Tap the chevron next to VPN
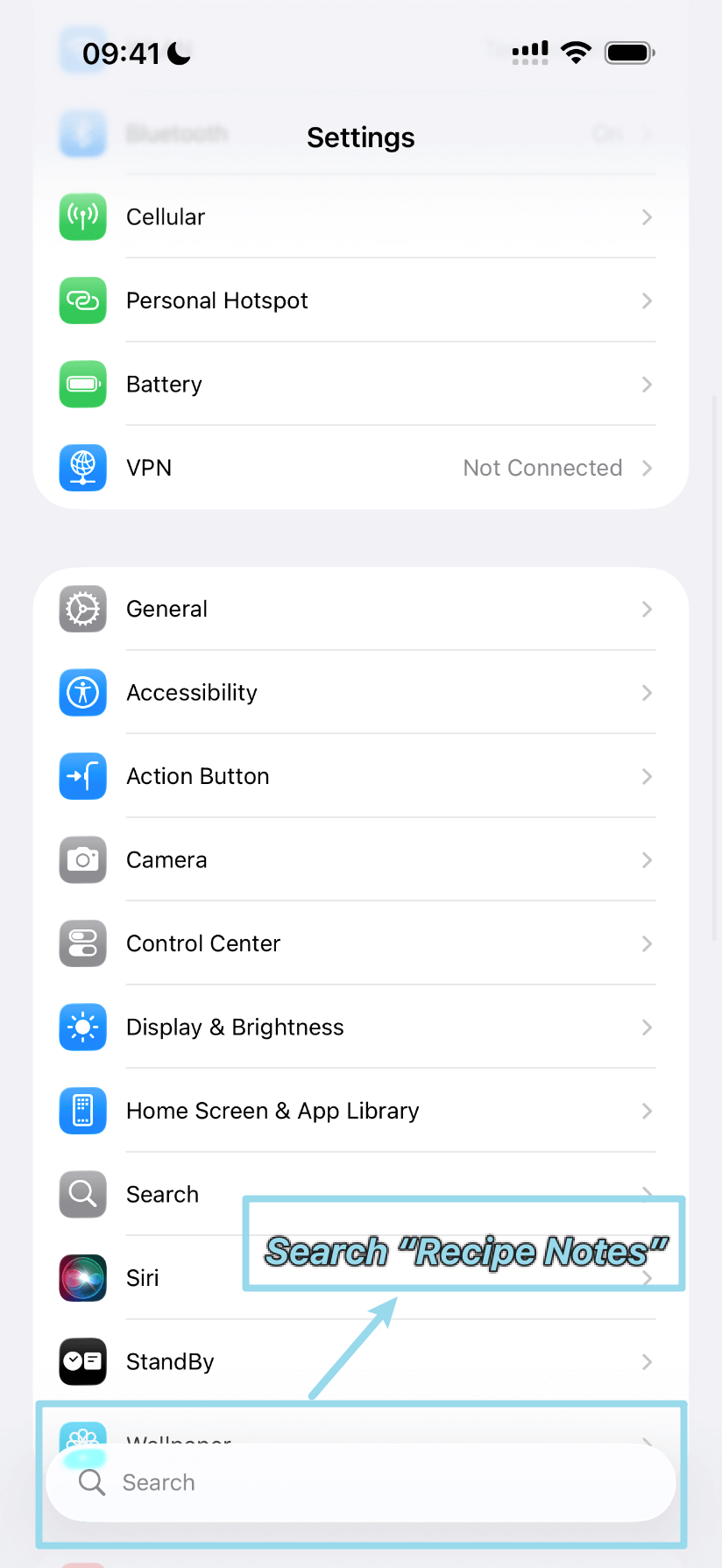 [646, 468]
